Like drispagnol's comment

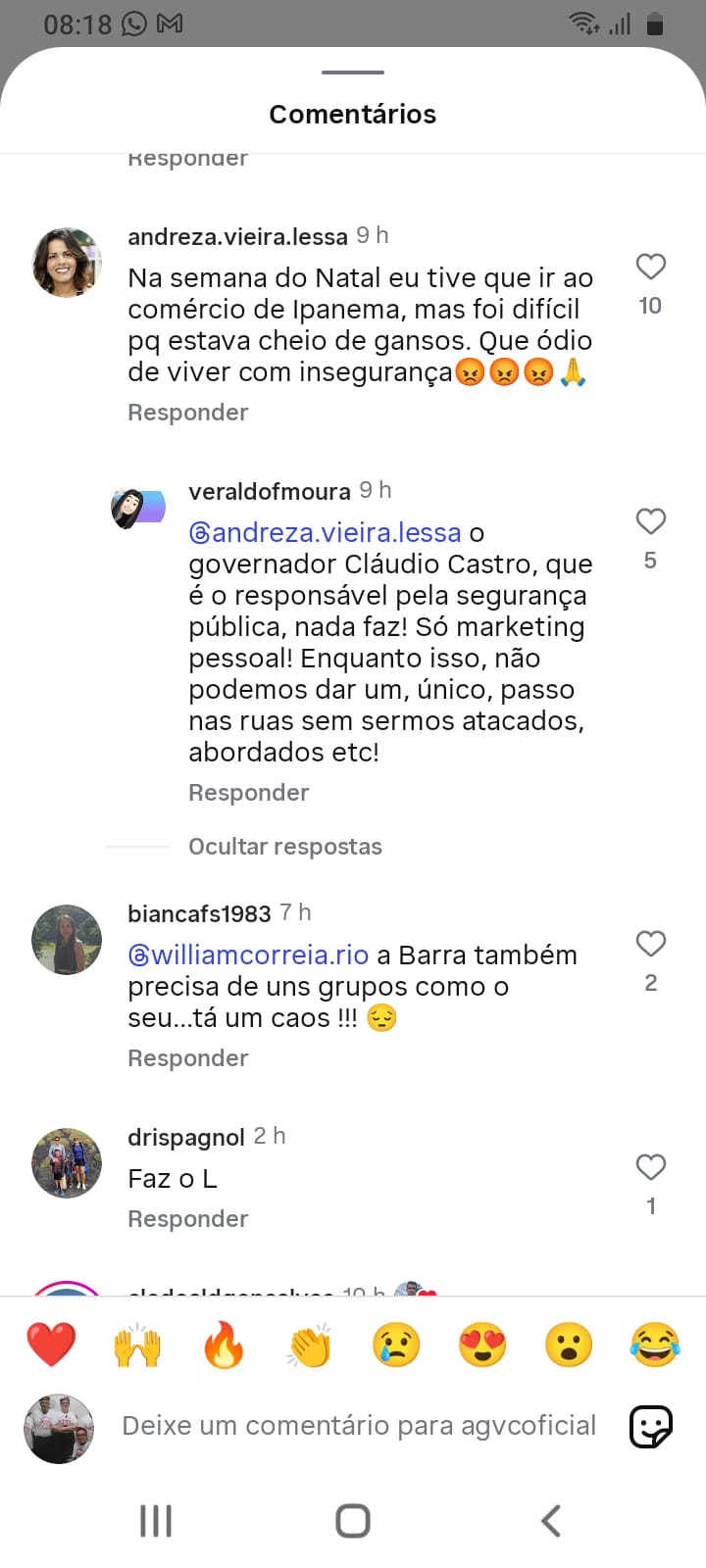coord(650,1167)
